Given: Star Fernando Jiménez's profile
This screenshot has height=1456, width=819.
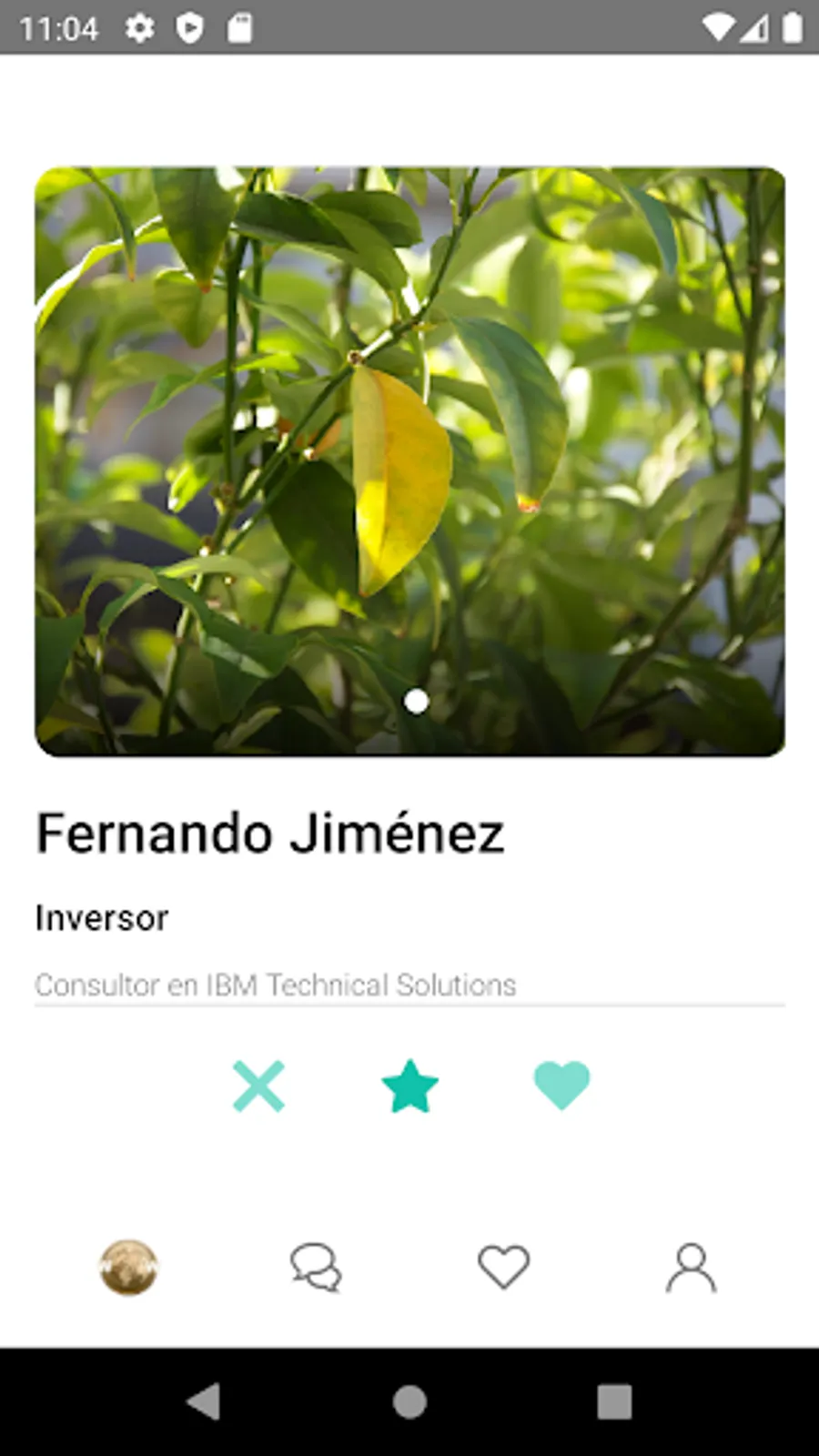Looking at the screenshot, I should pyautogui.click(x=409, y=1086).
